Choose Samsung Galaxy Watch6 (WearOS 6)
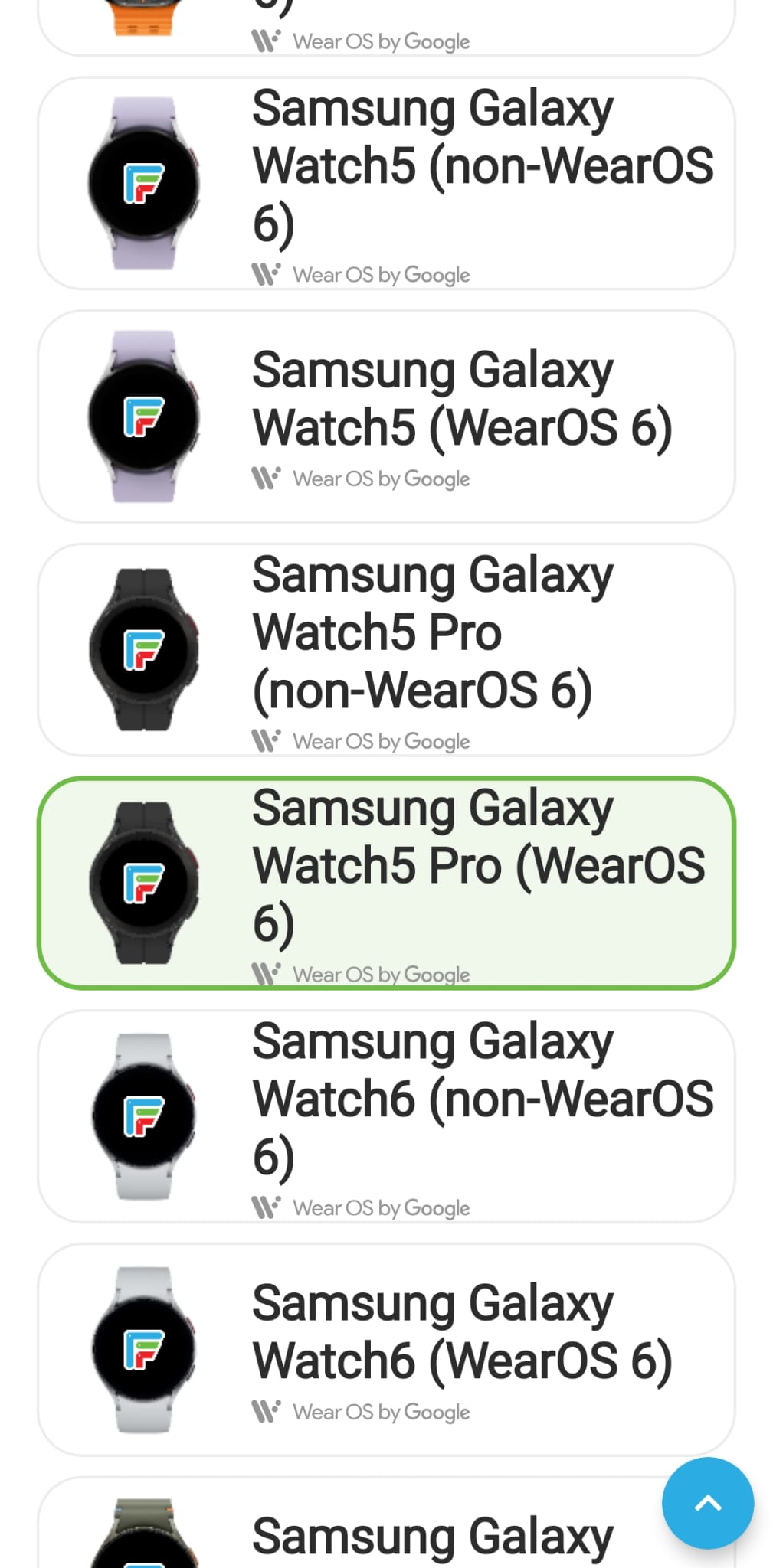The width and height of the screenshot is (773, 1568). [386, 1350]
